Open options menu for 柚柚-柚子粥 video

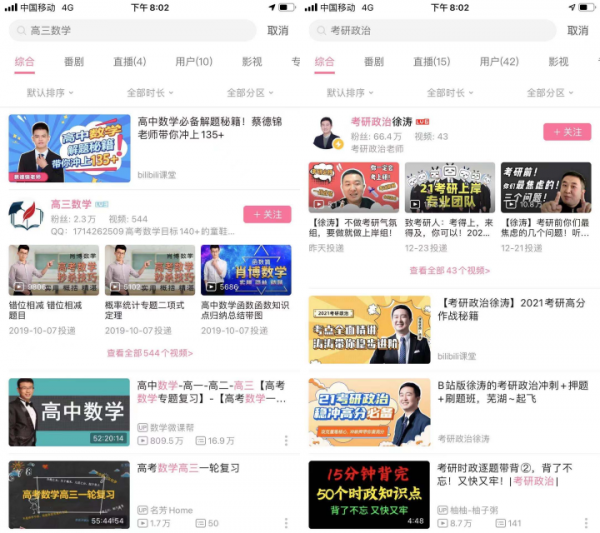586,523
